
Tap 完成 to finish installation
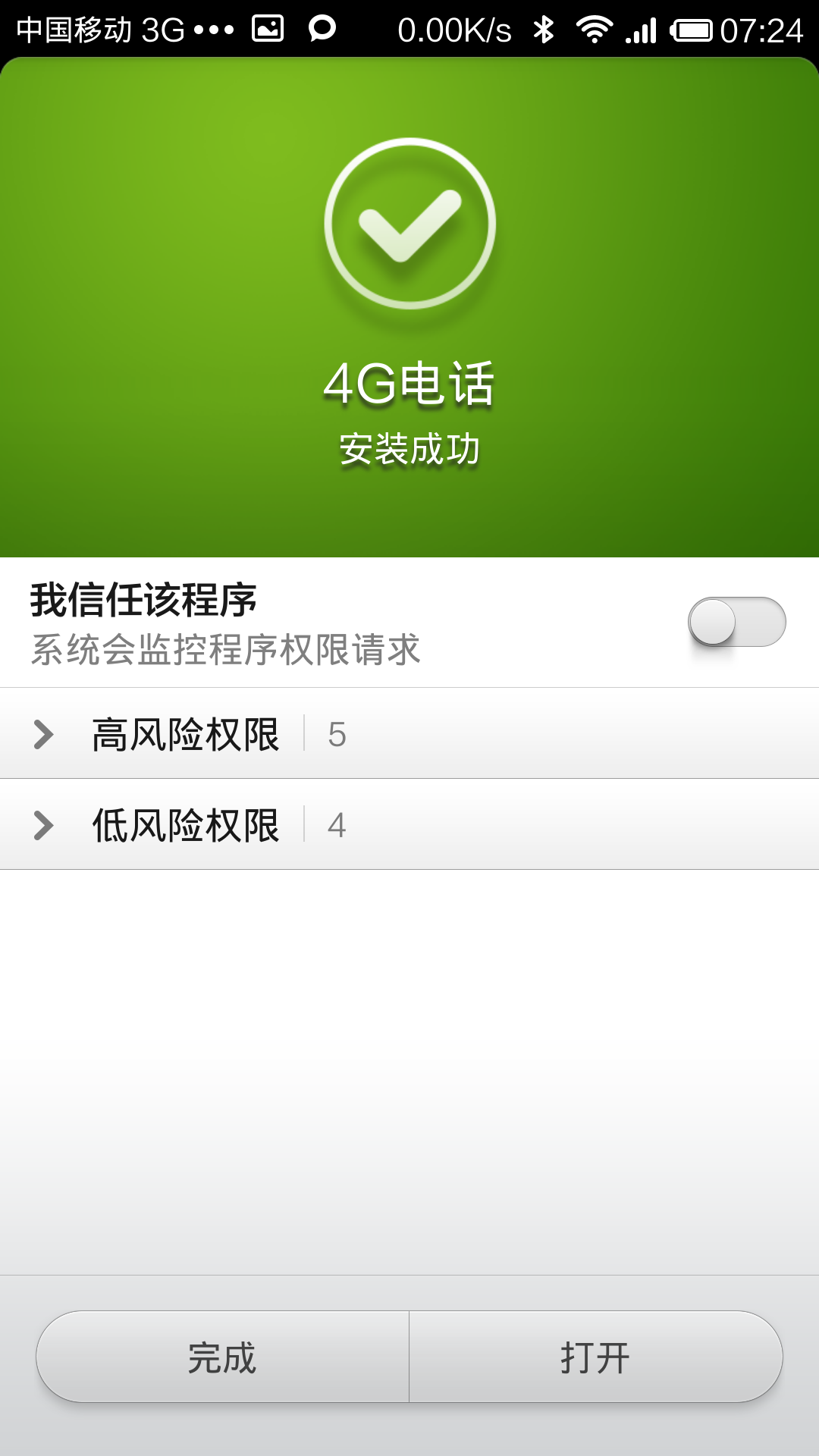coord(222,1357)
